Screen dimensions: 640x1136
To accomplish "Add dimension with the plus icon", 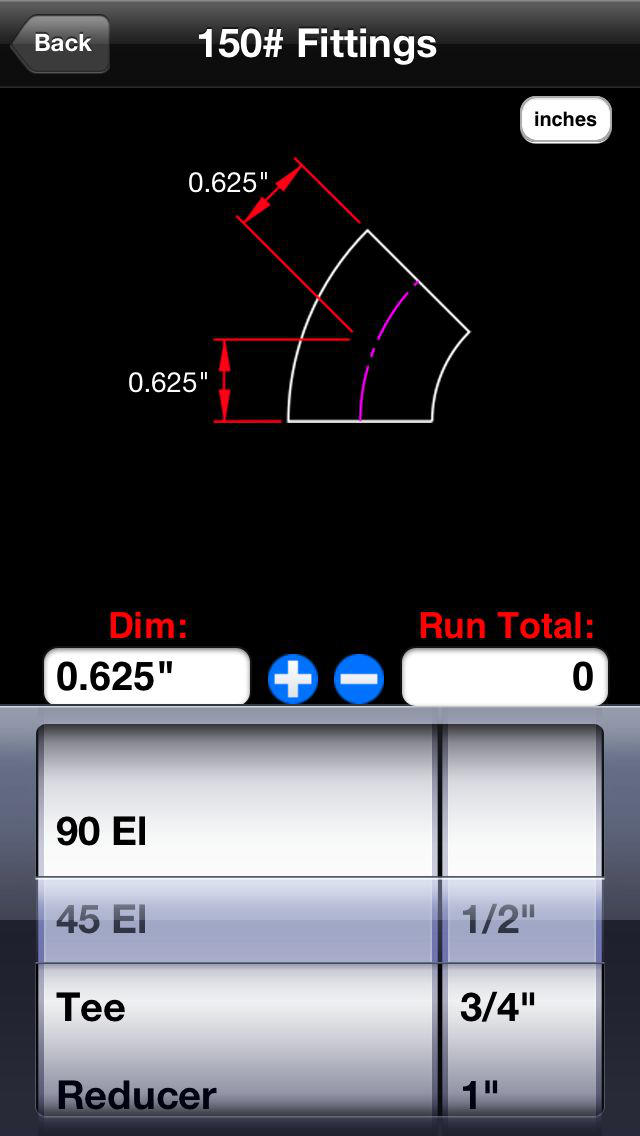I will (293, 680).
